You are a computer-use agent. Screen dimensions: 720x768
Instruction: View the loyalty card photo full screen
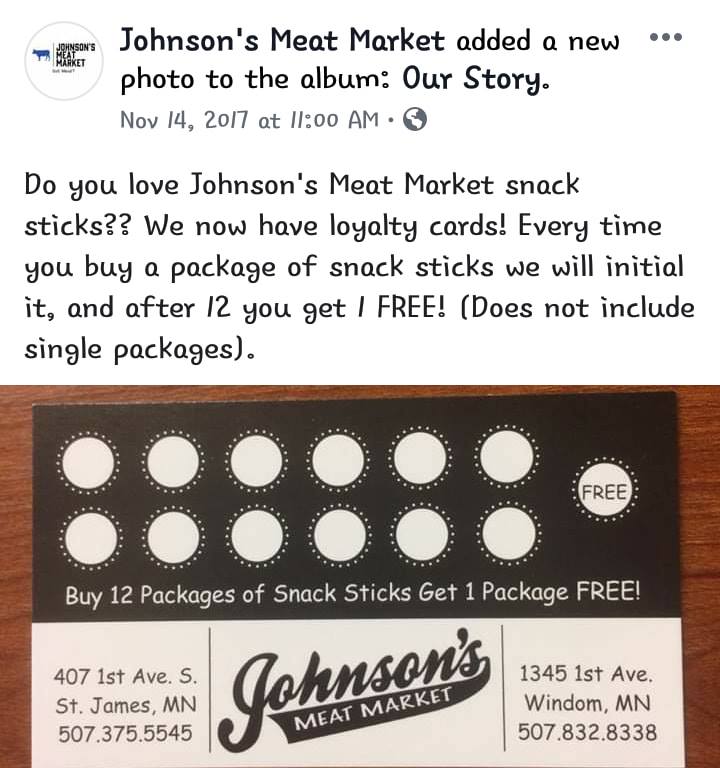(x=360, y=576)
